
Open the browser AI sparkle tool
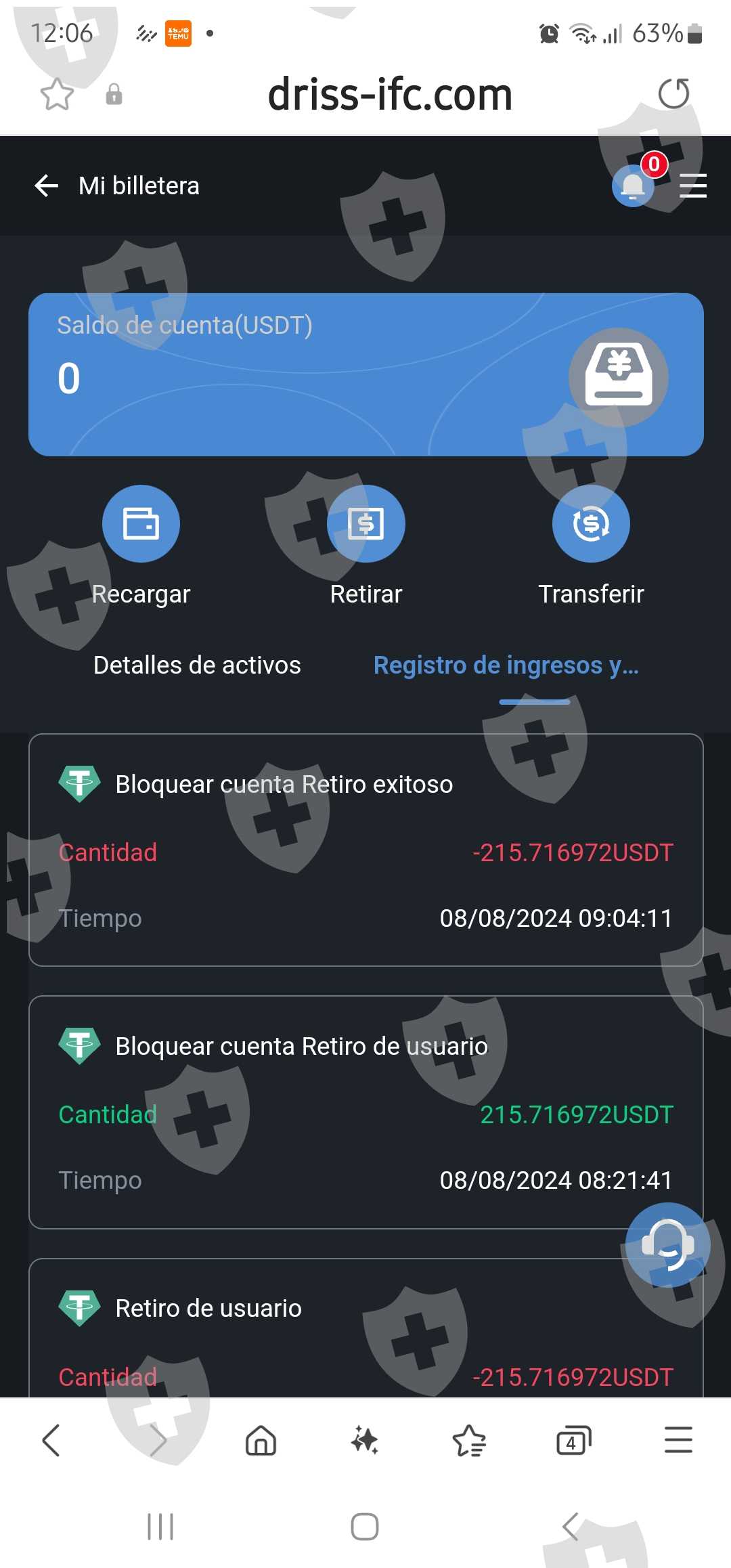coord(365,1440)
